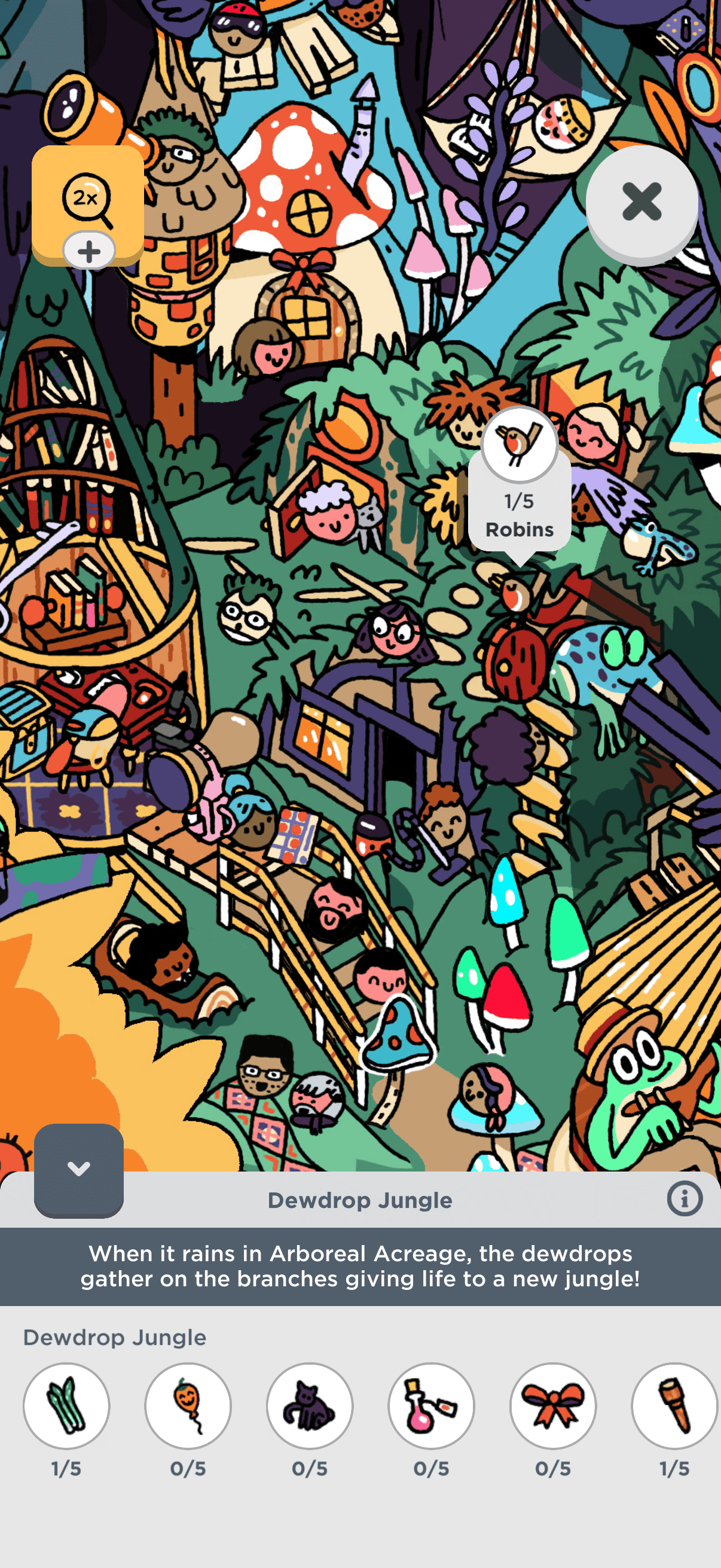Viewport: 721px width, 1568px height.
Task: Select the red bow item
Action: click(553, 1405)
